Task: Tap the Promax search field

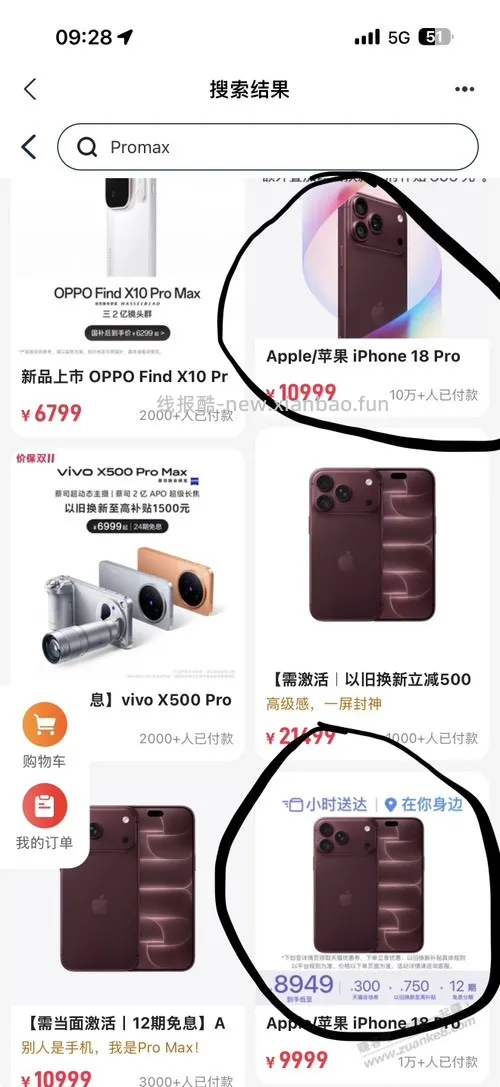Action: click(x=268, y=147)
